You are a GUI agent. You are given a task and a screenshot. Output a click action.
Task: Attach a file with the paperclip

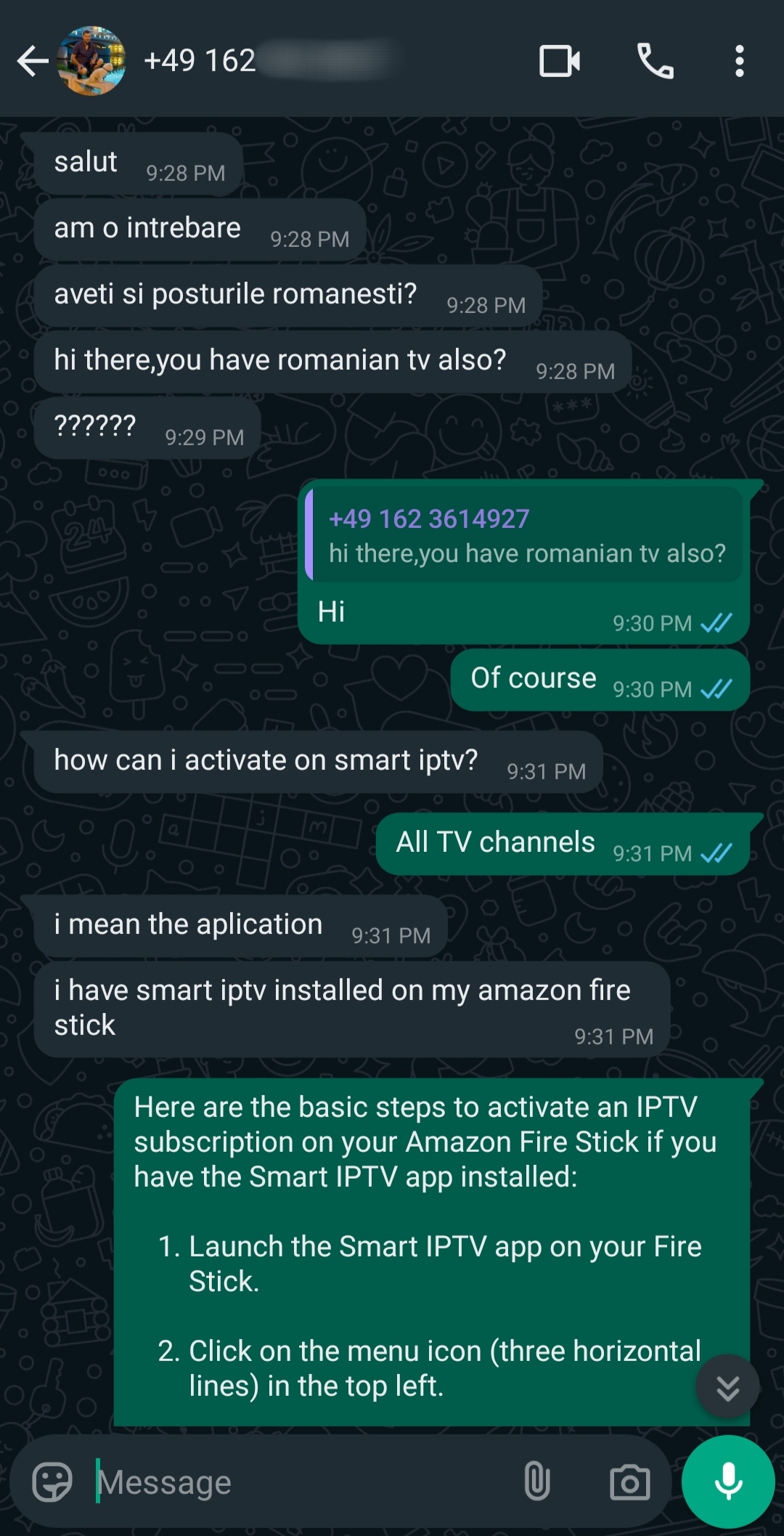(536, 1482)
